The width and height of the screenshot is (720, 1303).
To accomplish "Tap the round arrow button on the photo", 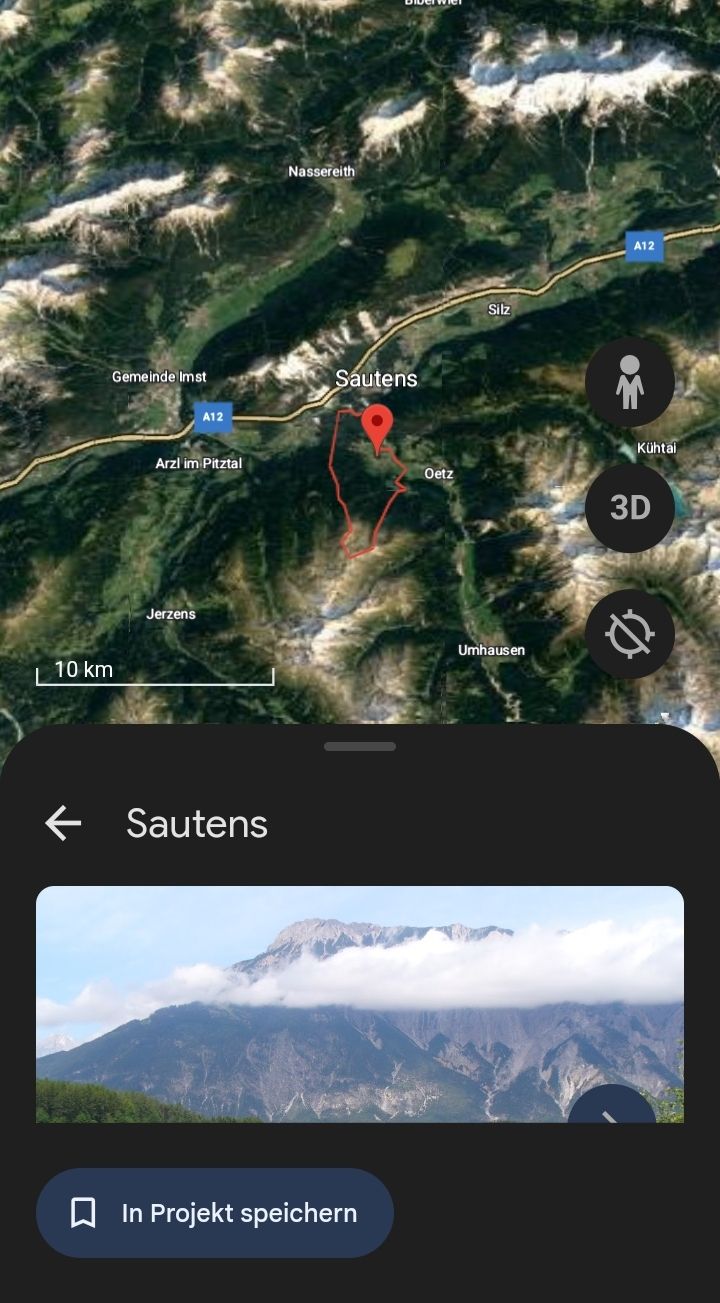I will pos(612,1104).
